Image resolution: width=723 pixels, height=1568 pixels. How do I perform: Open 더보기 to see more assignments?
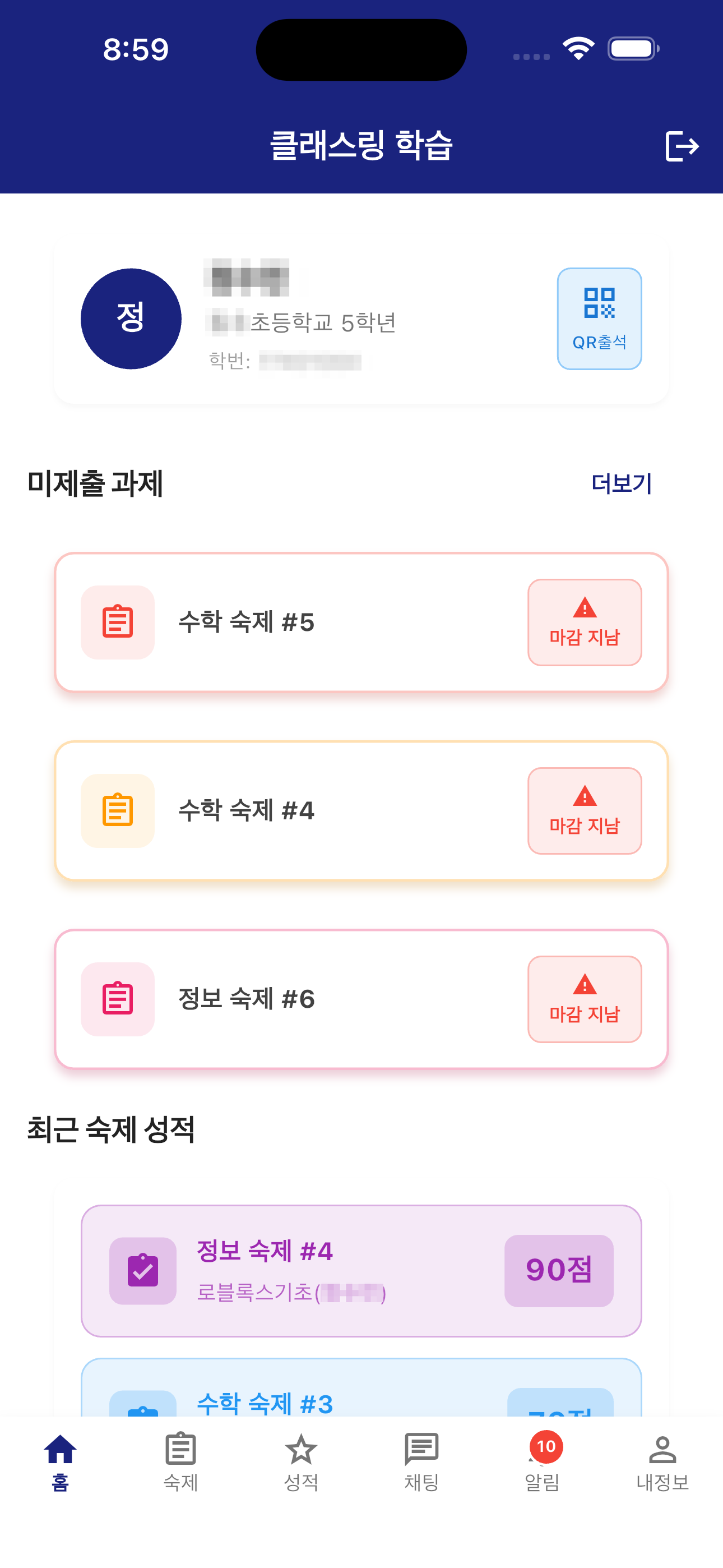(622, 484)
